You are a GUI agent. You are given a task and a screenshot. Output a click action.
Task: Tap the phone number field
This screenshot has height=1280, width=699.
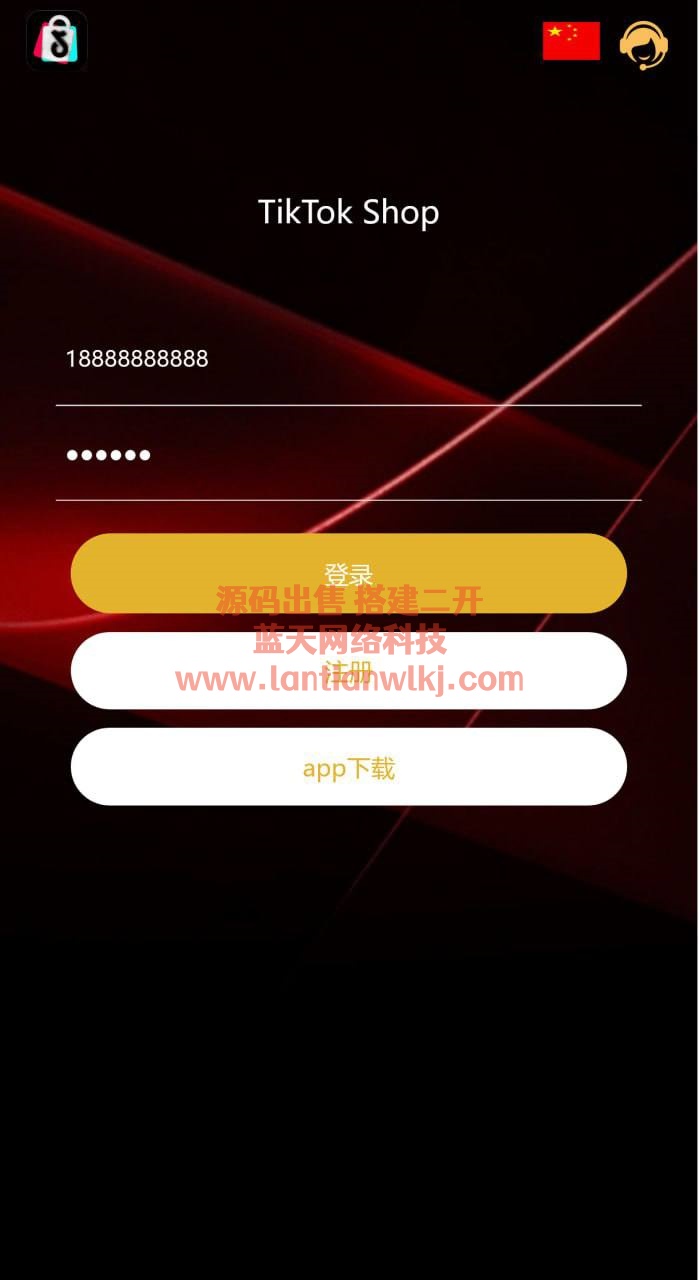348,359
